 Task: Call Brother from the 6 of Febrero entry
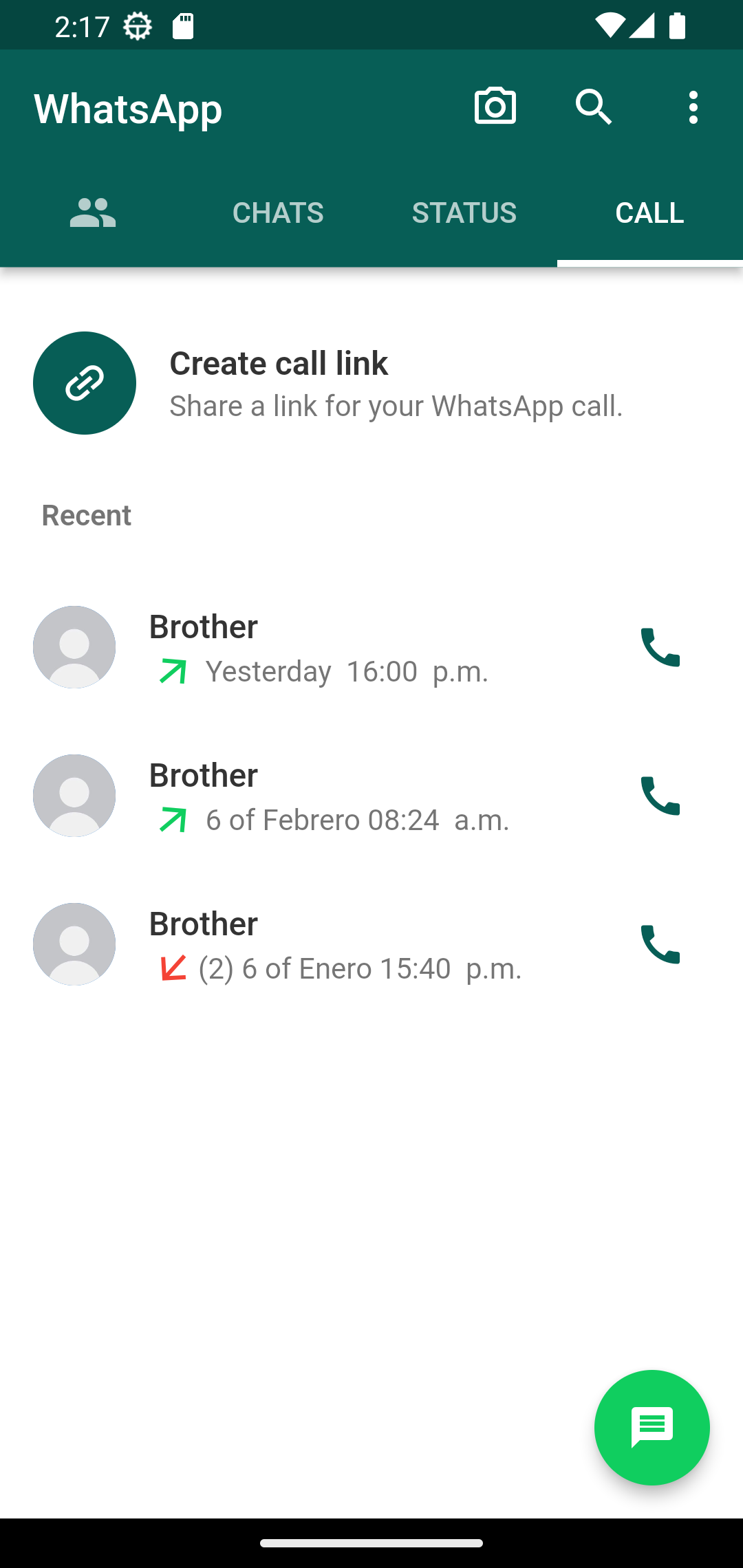tap(660, 796)
